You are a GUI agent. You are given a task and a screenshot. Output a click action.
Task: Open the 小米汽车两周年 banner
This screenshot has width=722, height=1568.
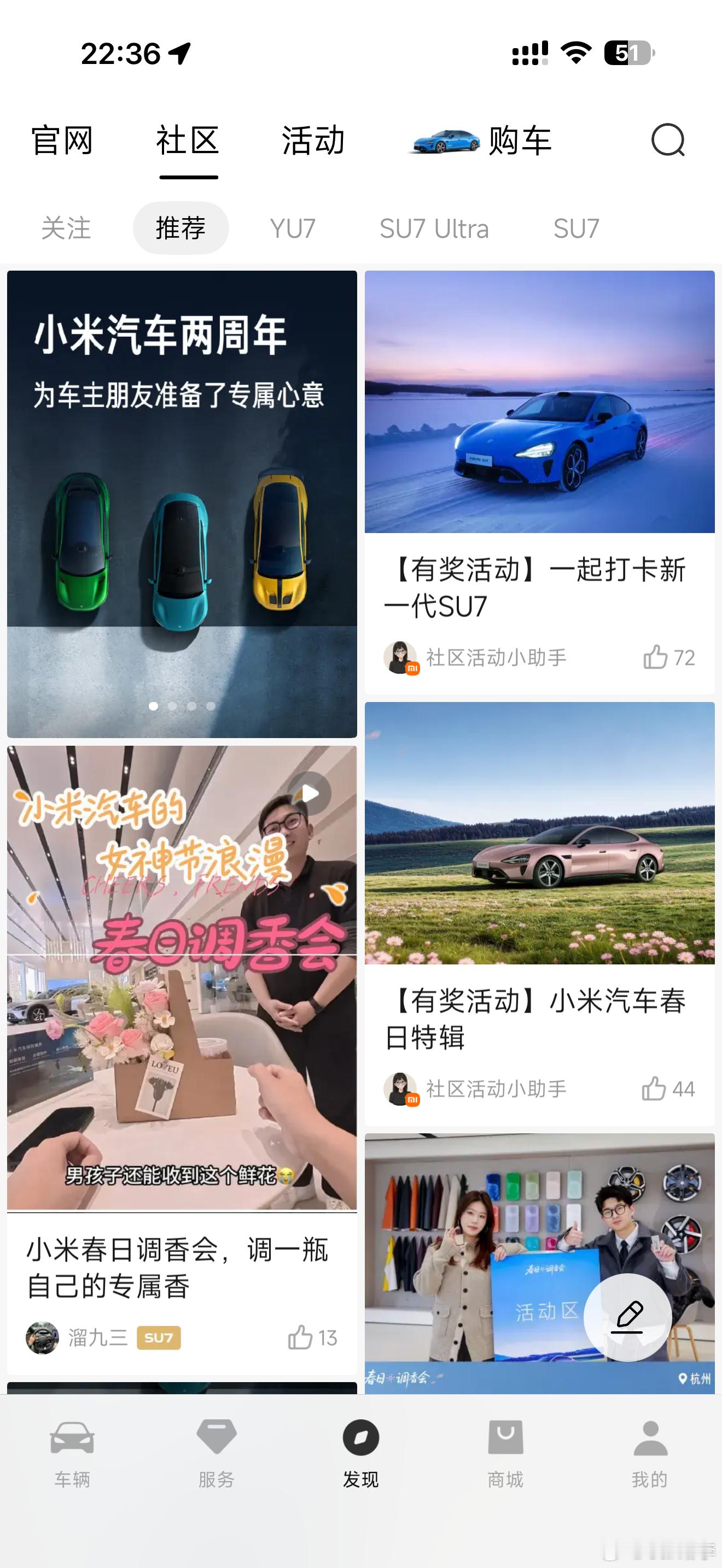(x=182, y=504)
